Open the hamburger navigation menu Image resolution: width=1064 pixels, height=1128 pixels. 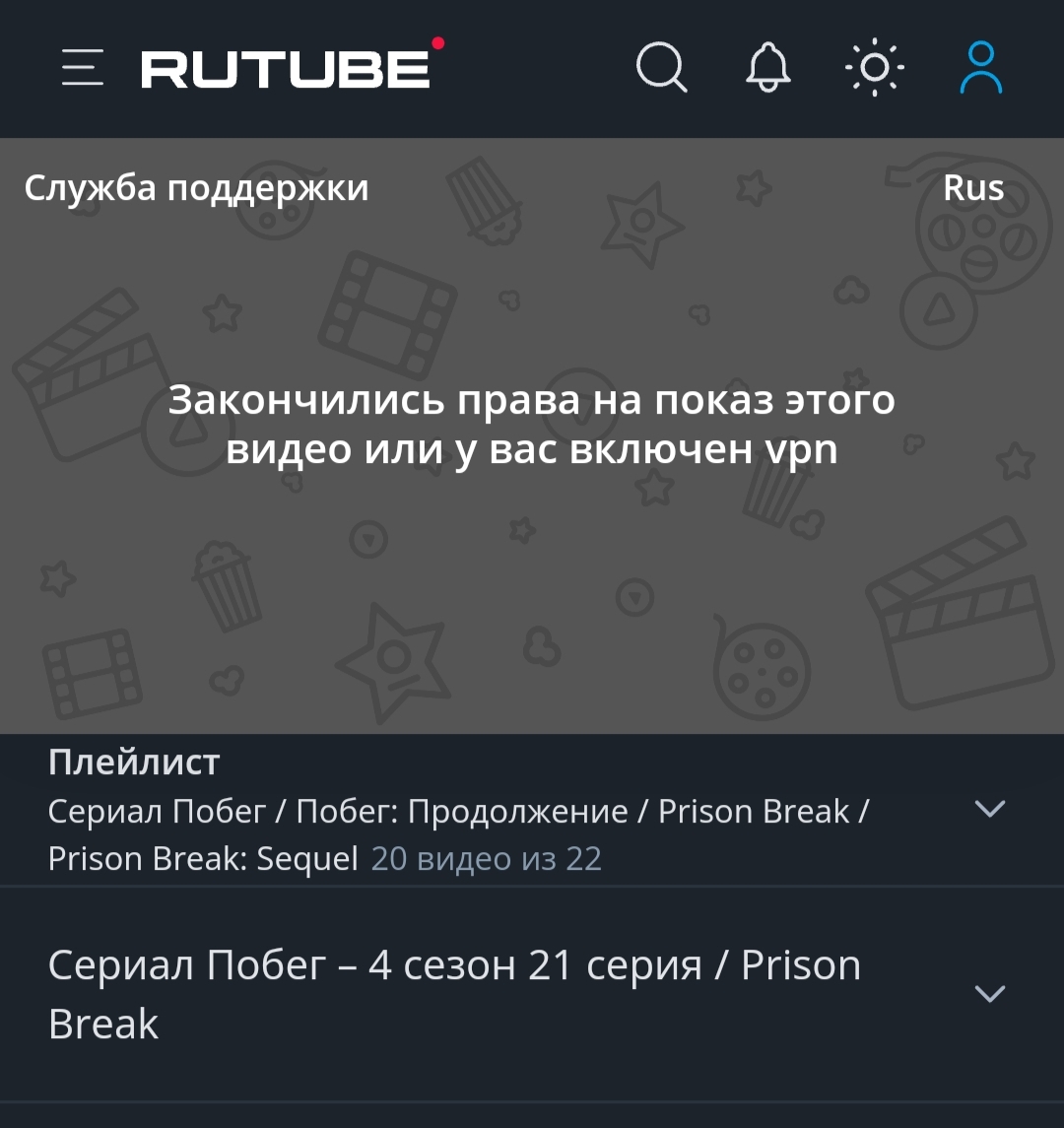coord(83,67)
